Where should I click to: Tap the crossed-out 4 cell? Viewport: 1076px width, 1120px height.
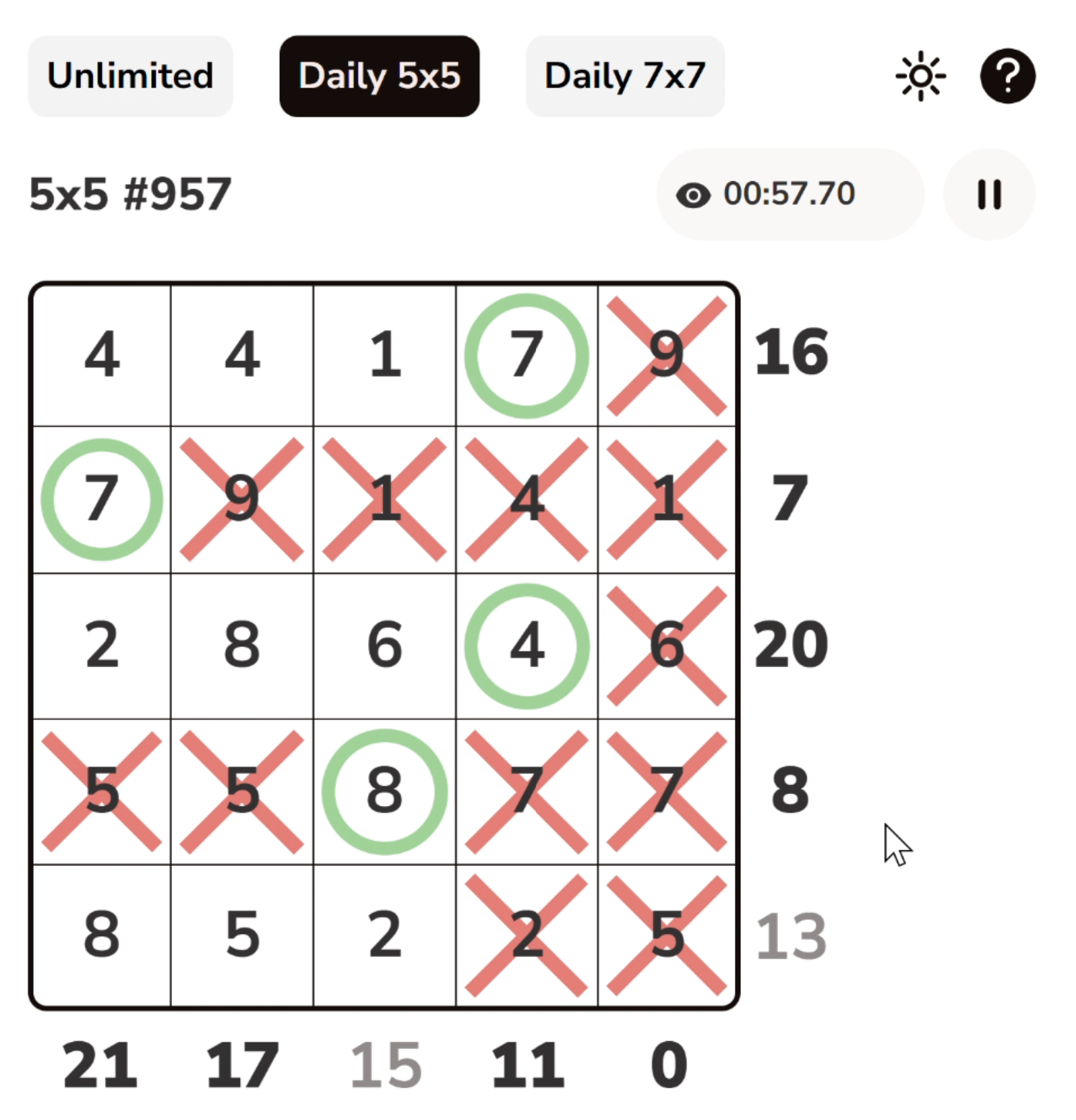coord(527,499)
